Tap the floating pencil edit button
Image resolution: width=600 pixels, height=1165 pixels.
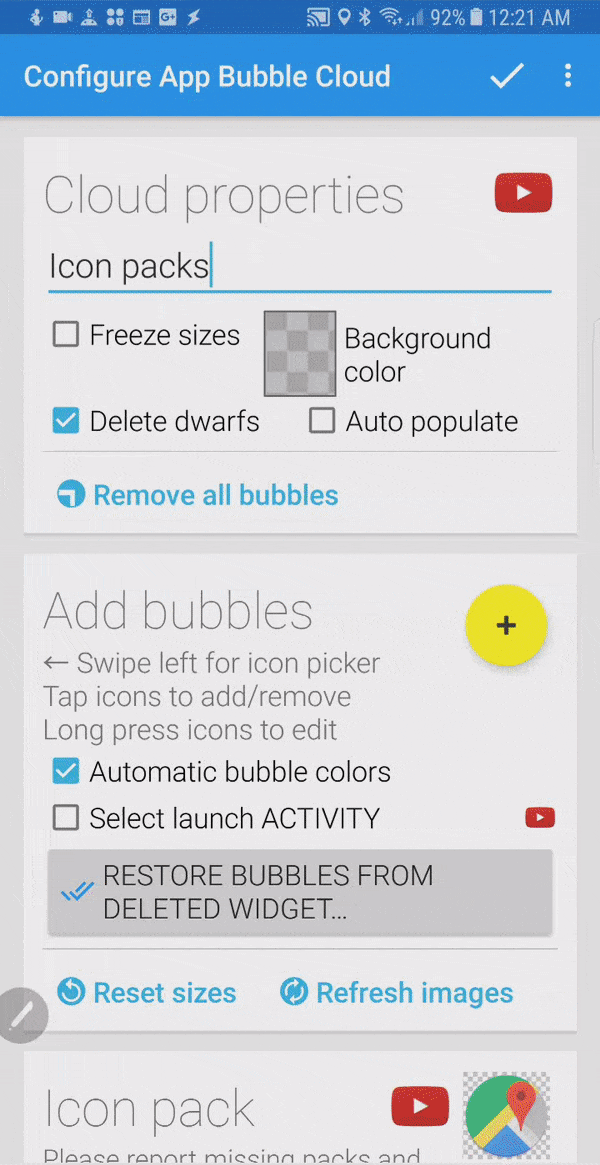coord(22,1016)
